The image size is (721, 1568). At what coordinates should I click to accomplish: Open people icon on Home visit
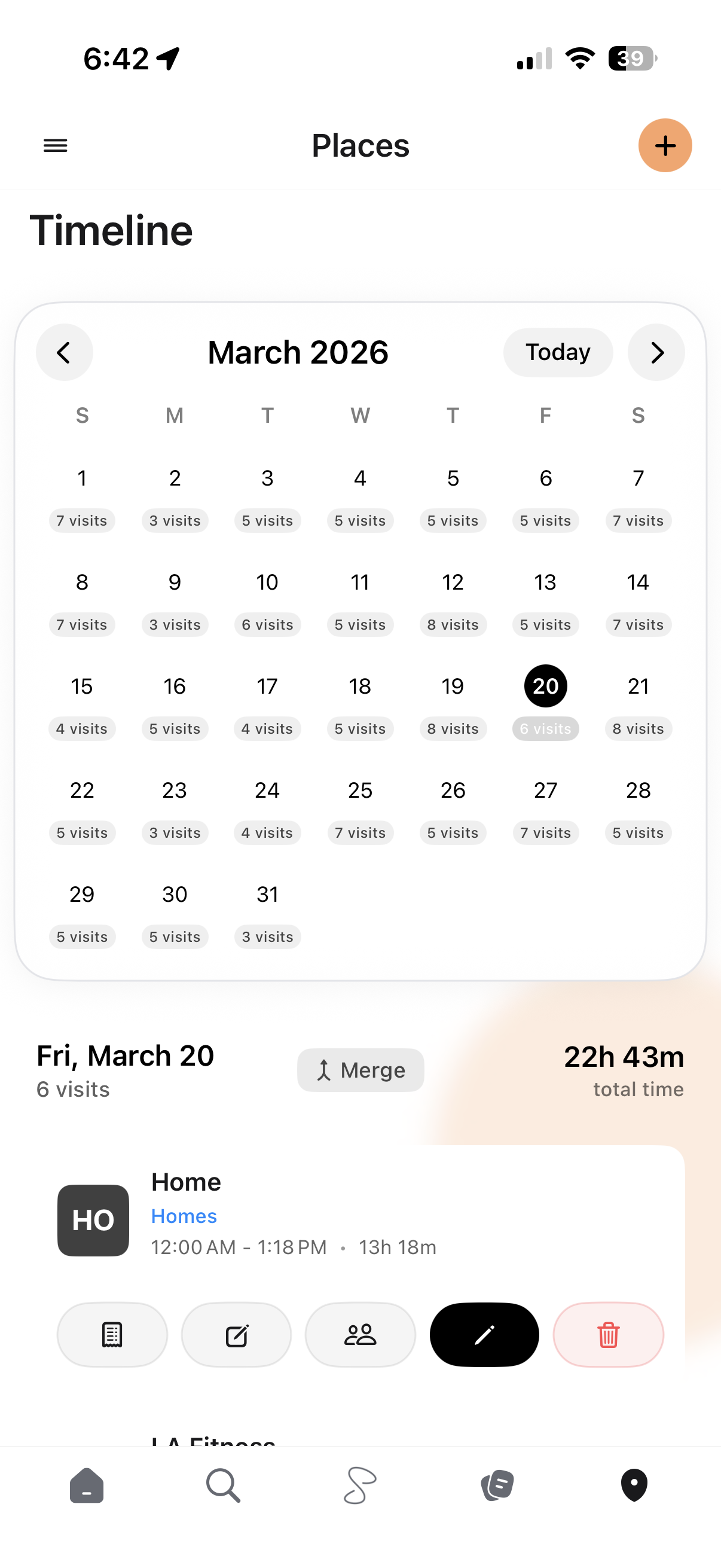pyautogui.click(x=360, y=1334)
